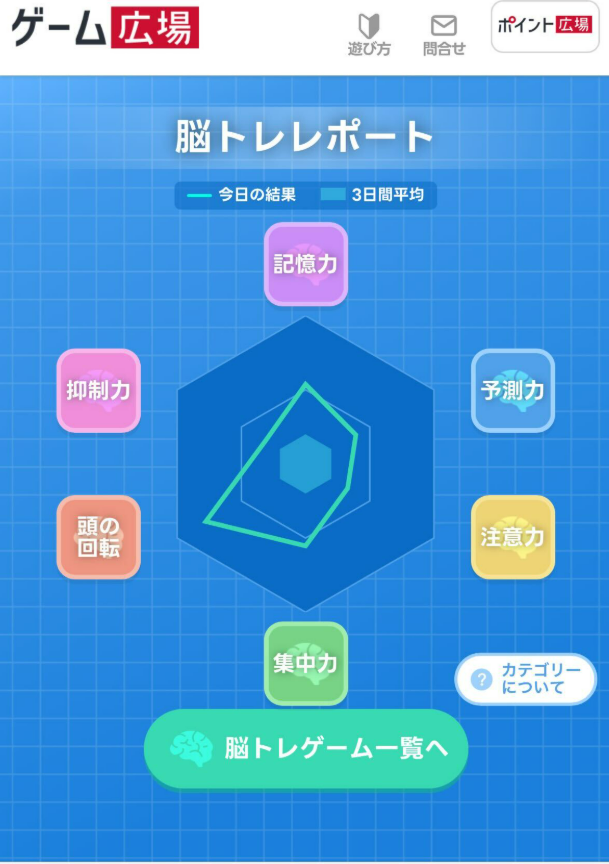Select the 注意力 category tile
This screenshot has height=864, width=609.
point(512,537)
